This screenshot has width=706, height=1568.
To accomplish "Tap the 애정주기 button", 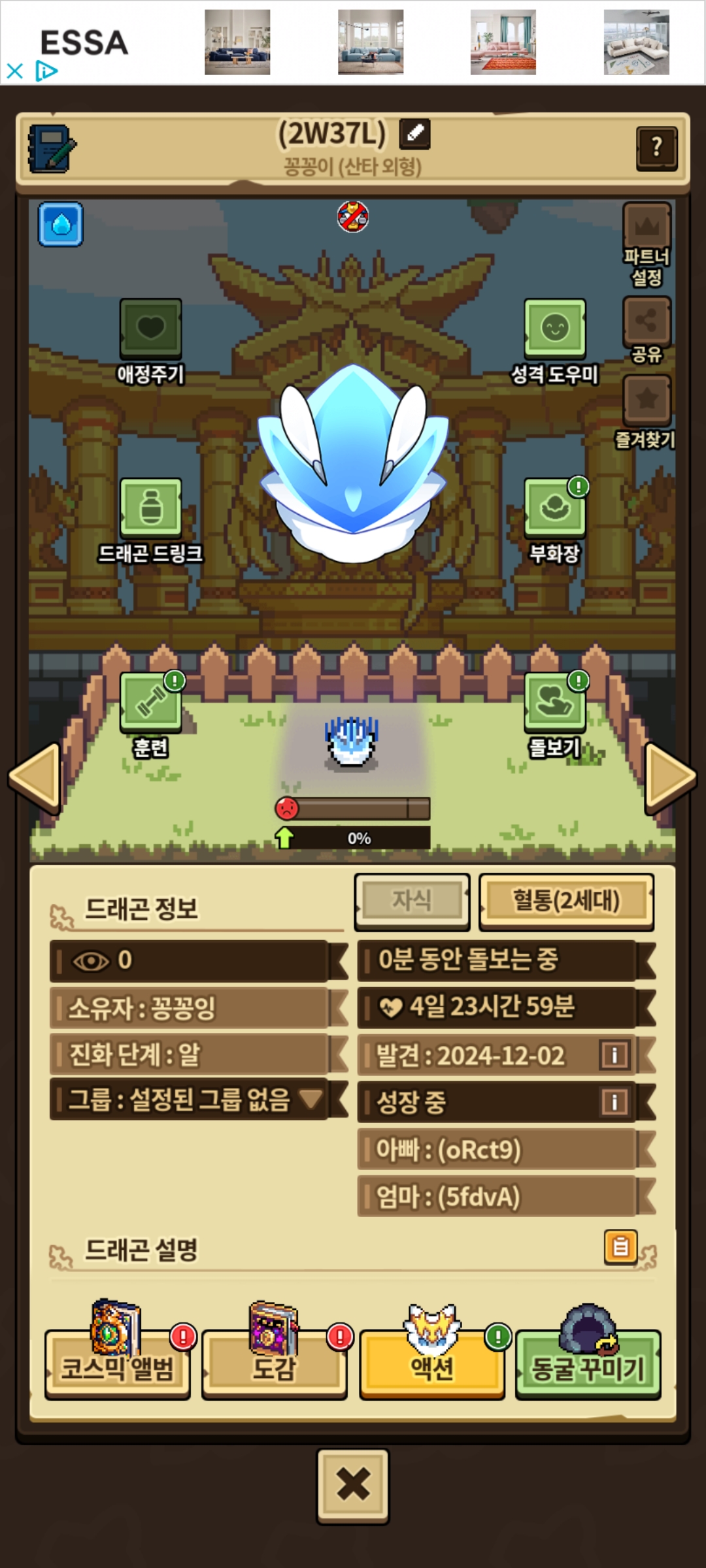I will pos(150,329).
